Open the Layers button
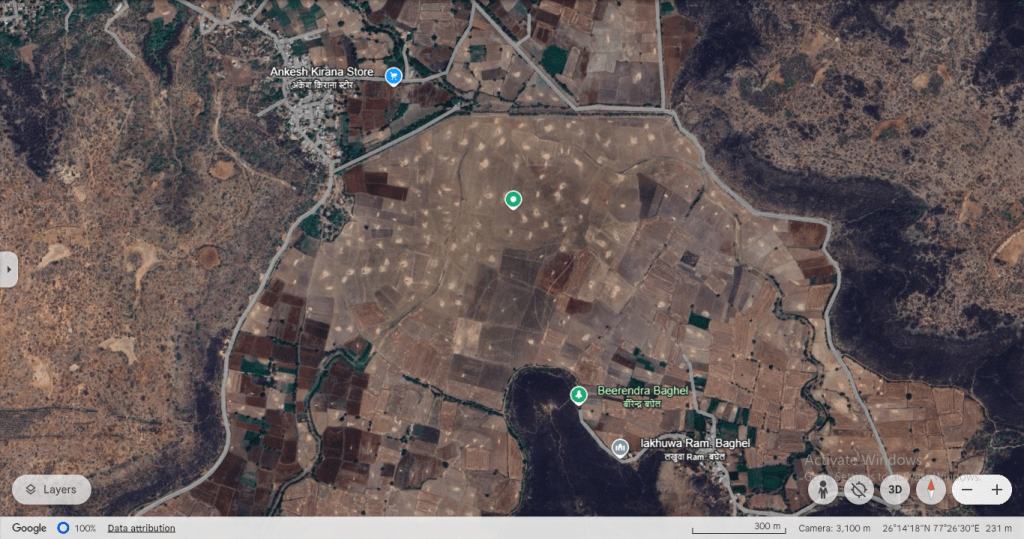Image resolution: width=1024 pixels, height=539 pixels. (x=51, y=490)
